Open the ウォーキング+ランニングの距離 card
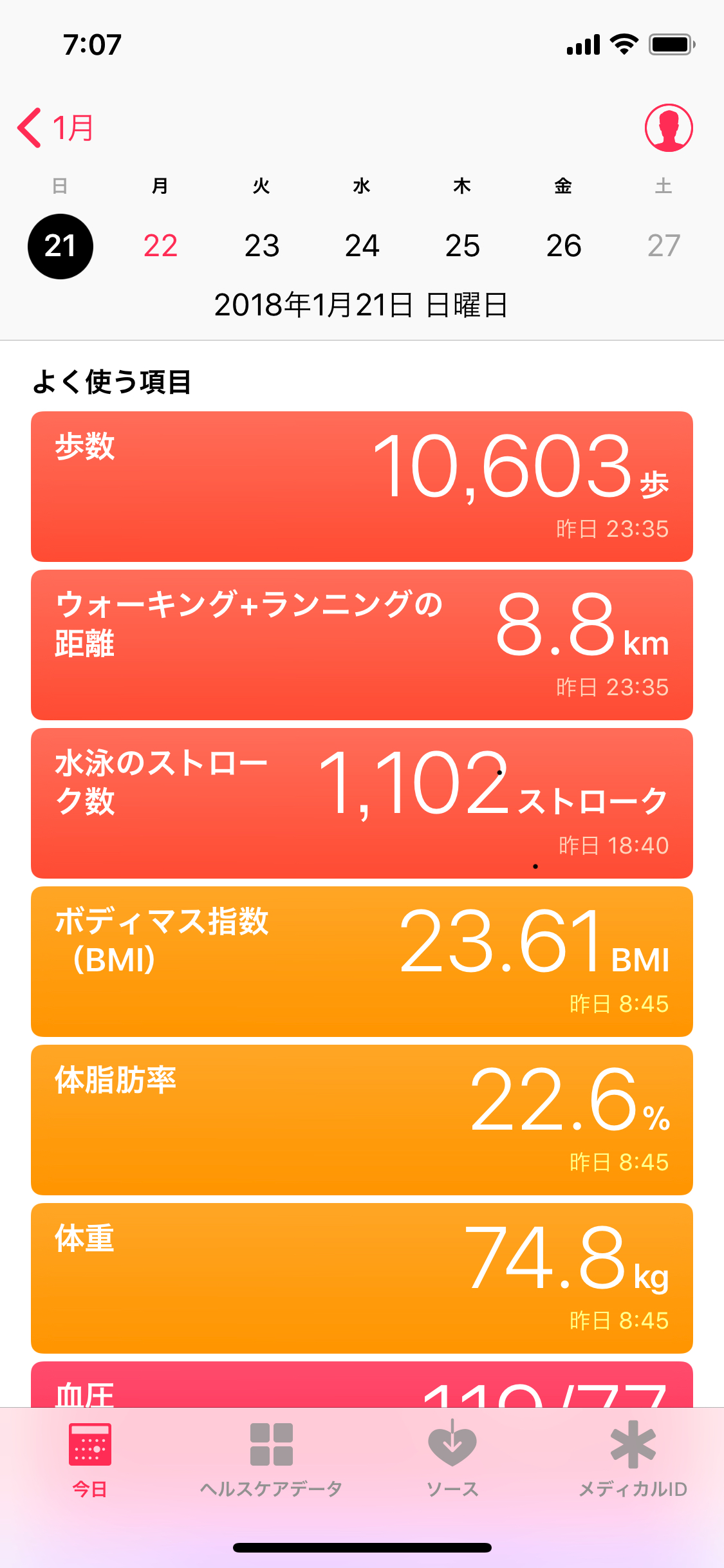The height and width of the screenshot is (1568, 724). point(362,645)
